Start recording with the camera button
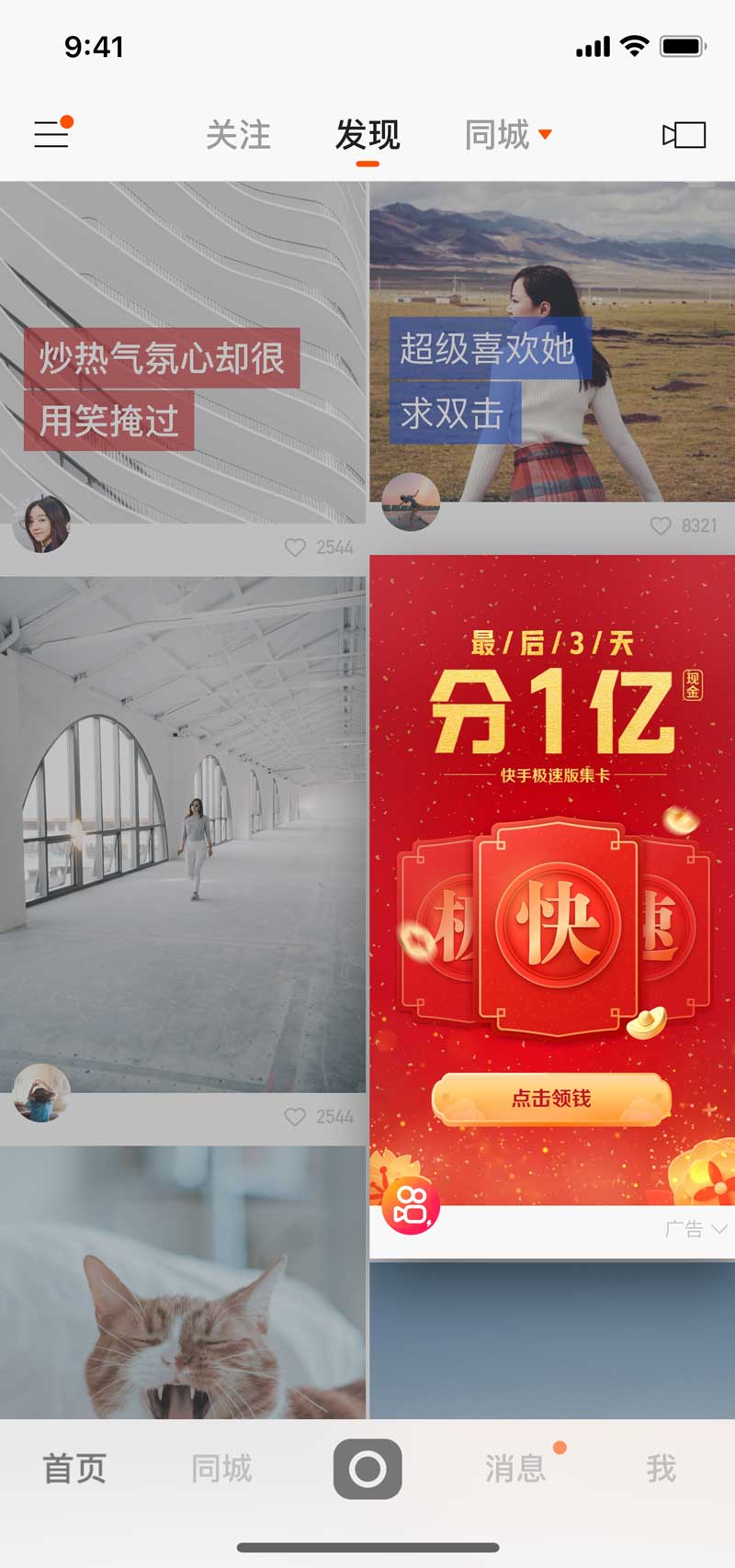The width and height of the screenshot is (735, 1568). coord(367,1469)
